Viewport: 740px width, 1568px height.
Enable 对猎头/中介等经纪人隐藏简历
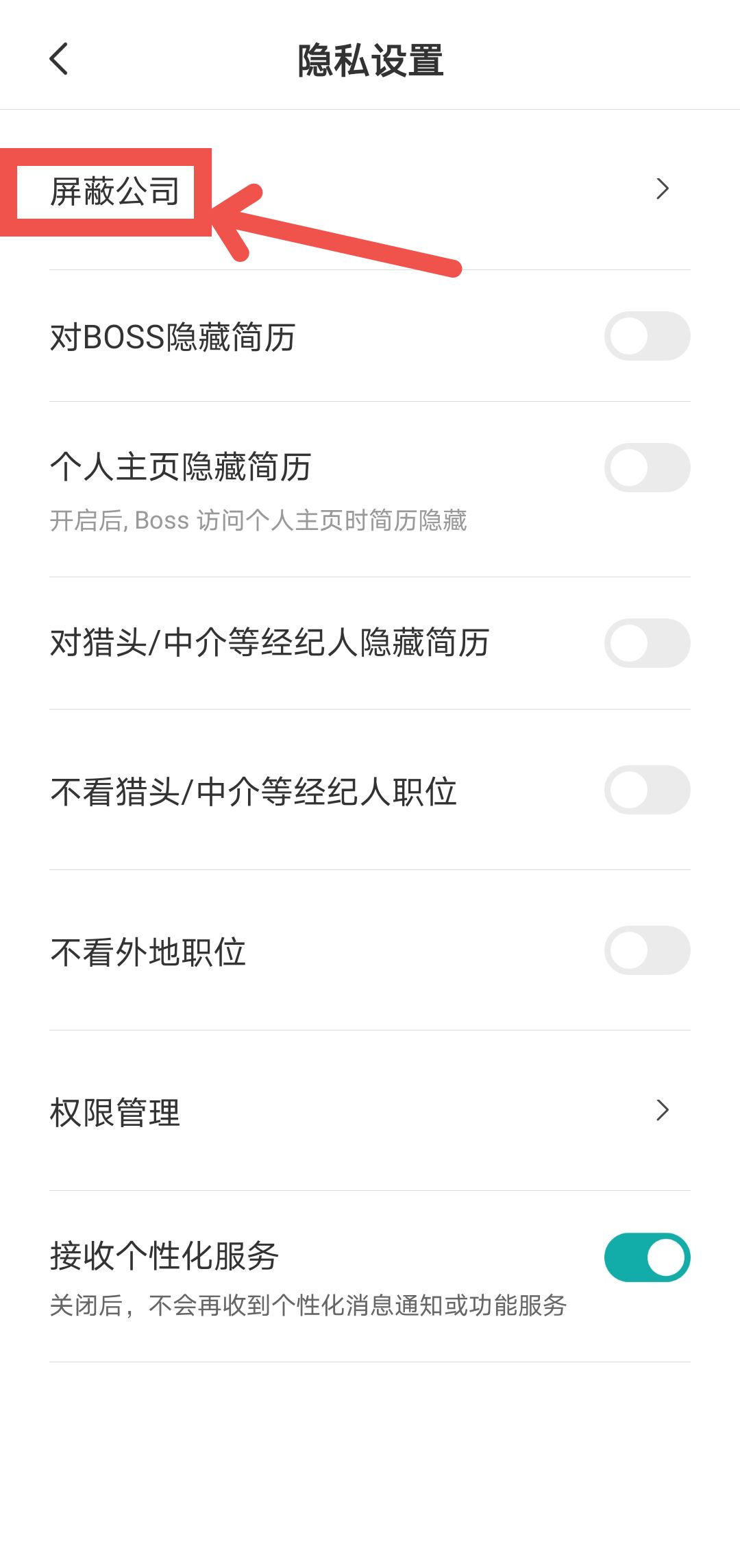coord(647,643)
